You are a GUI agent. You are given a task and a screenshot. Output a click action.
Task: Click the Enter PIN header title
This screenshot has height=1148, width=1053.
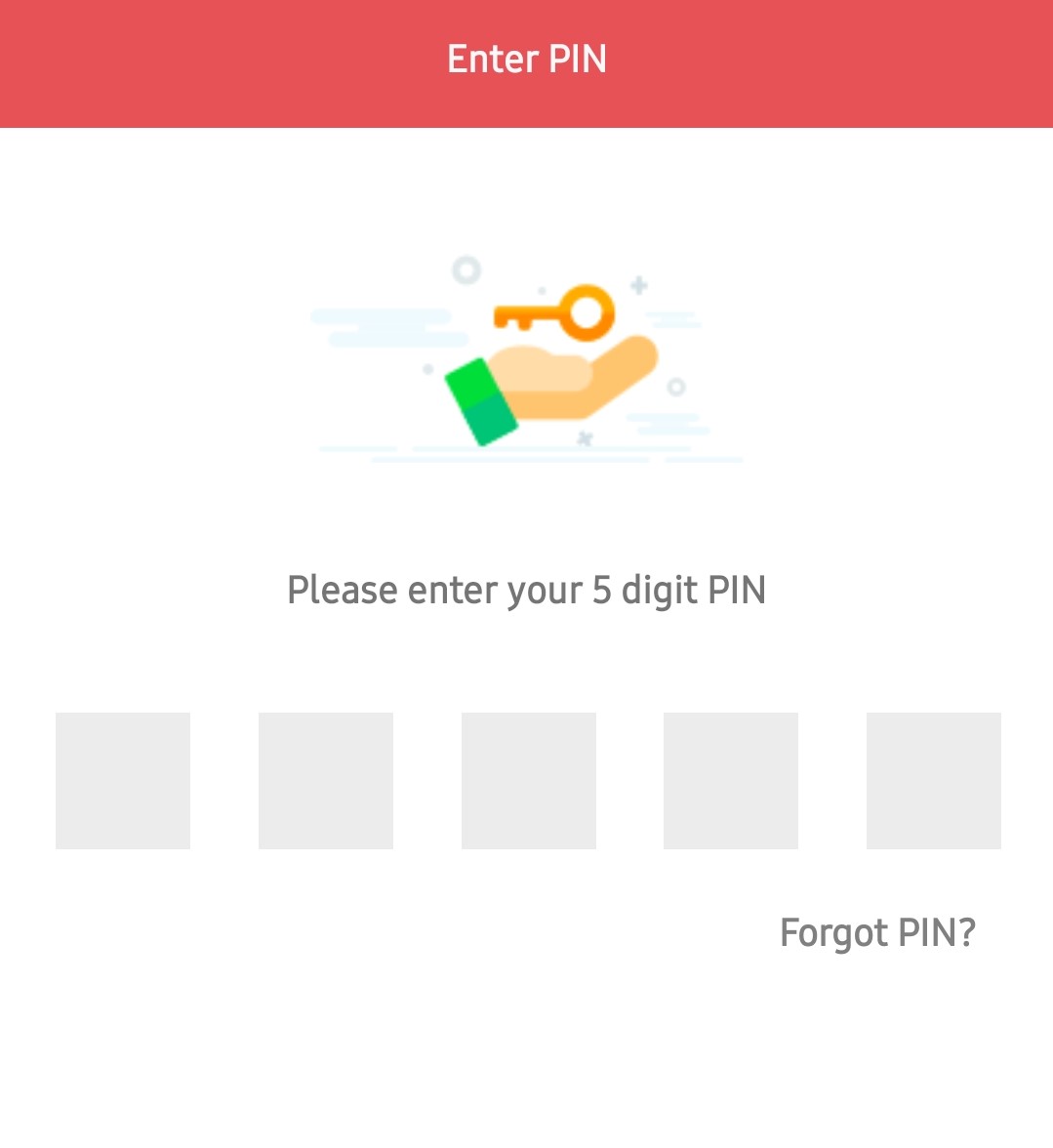pyautogui.click(x=526, y=59)
